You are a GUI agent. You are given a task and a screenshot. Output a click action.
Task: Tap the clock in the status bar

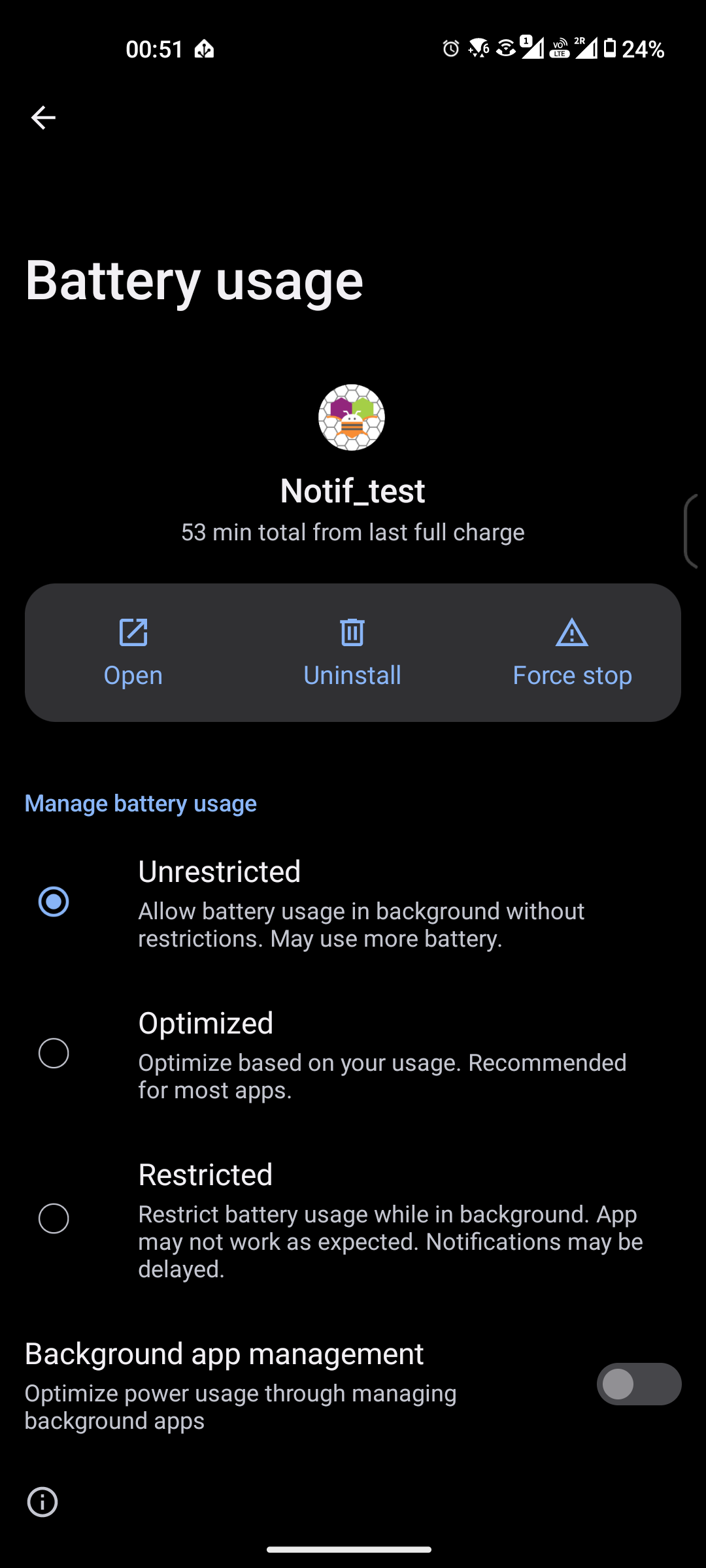(x=154, y=49)
